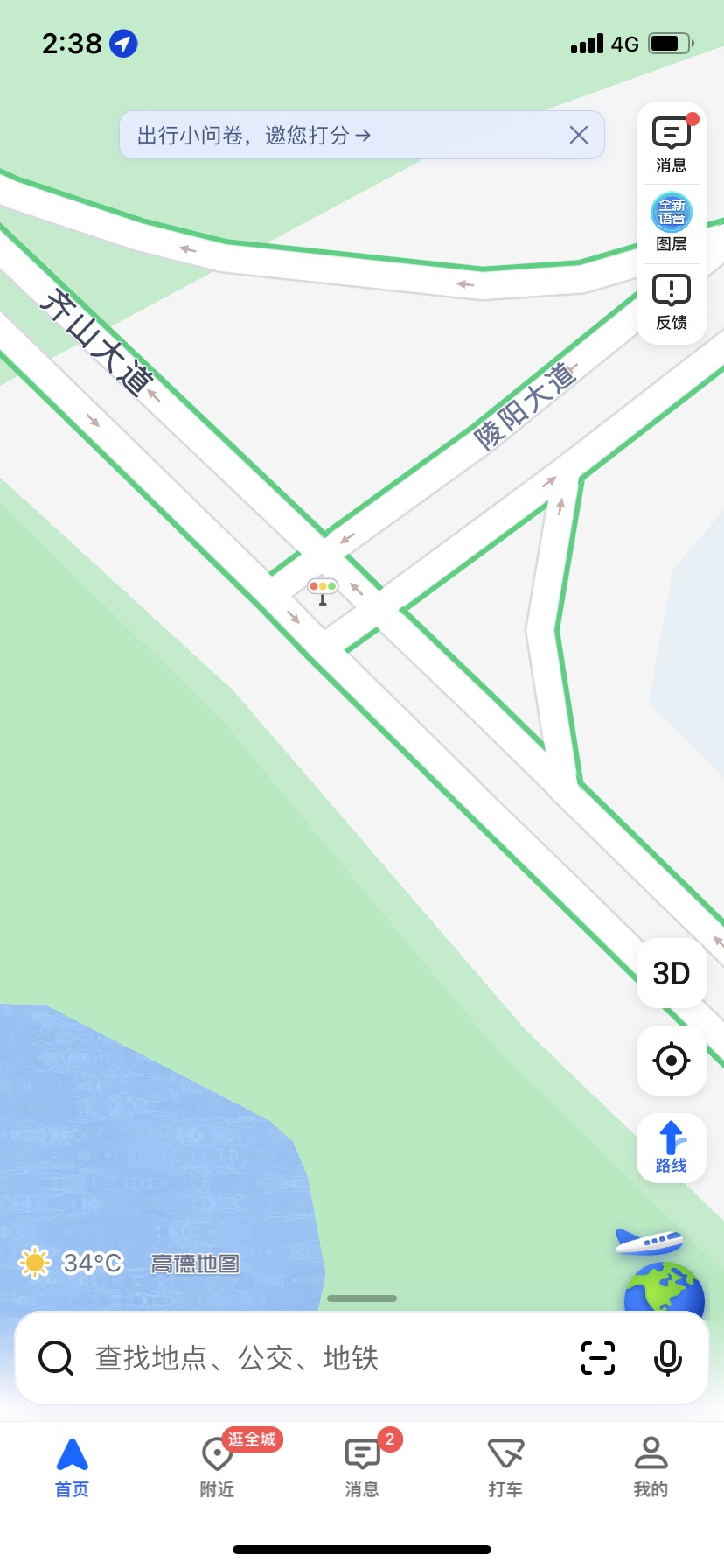Switch to the 打车 tab
This screenshot has height=1568, width=724.
pyautogui.click(x=505, y=1467)
